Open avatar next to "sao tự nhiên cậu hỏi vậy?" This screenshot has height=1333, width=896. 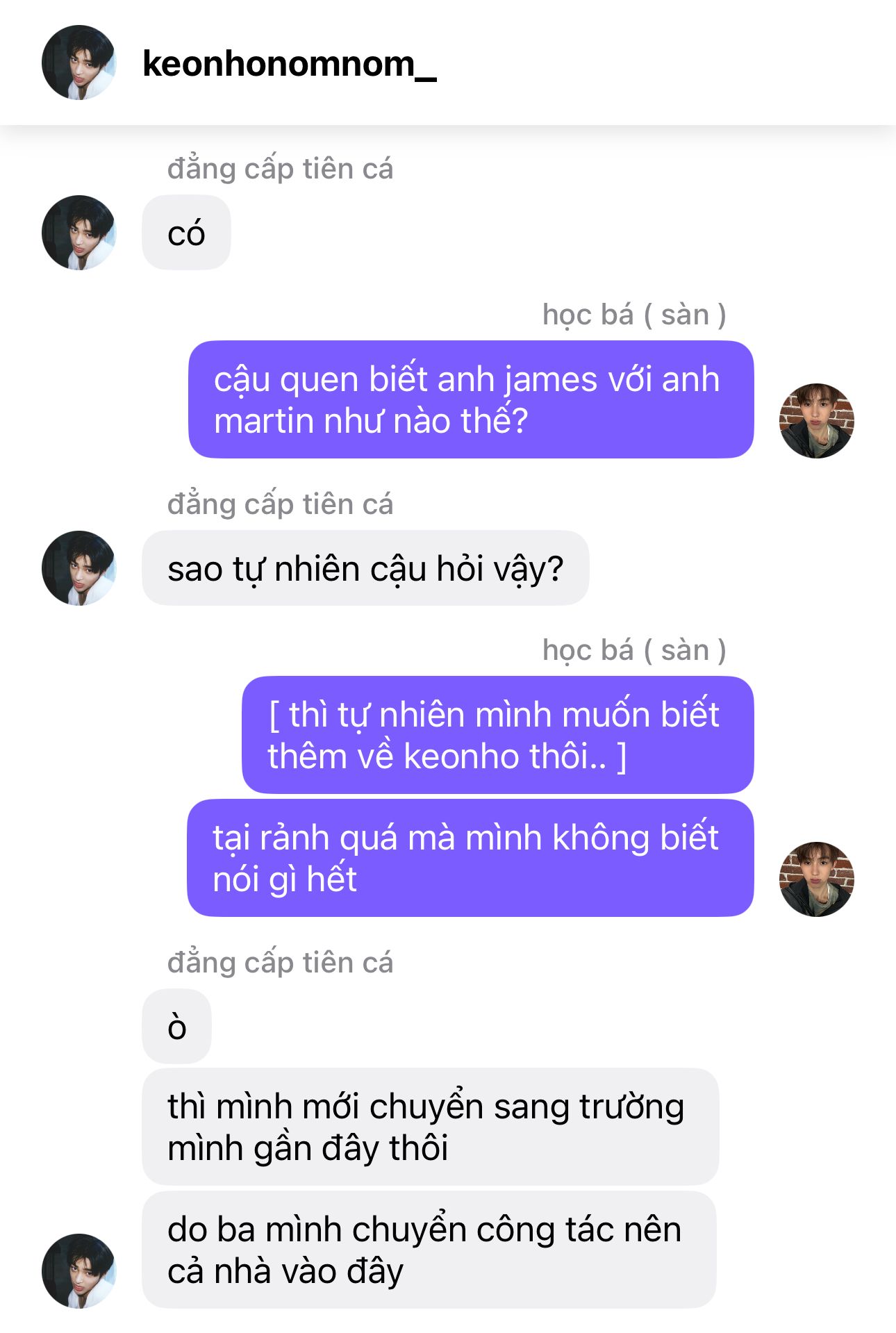point(78,568)
